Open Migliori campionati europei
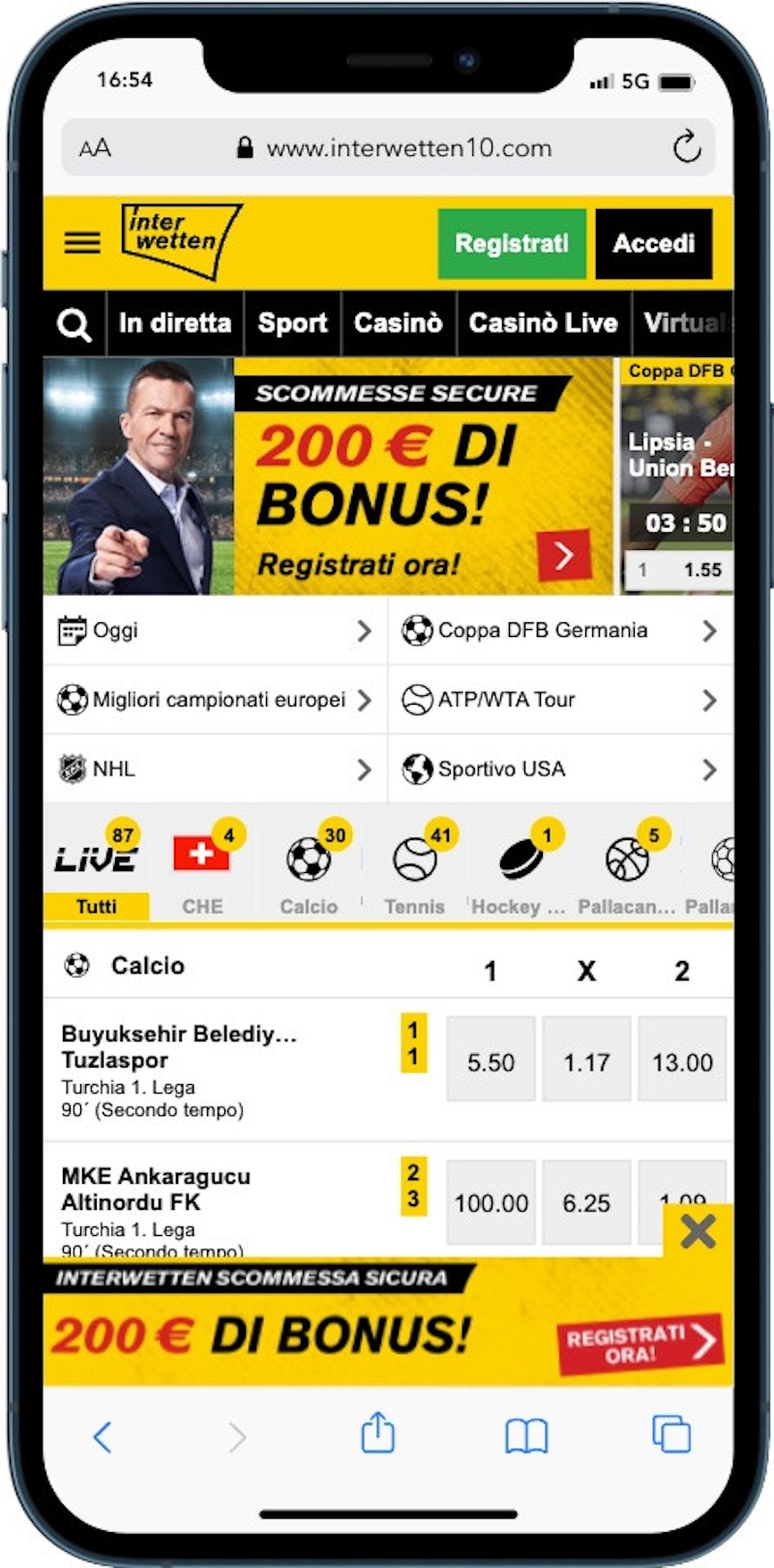774x1568 pixels. coord(214,700)
